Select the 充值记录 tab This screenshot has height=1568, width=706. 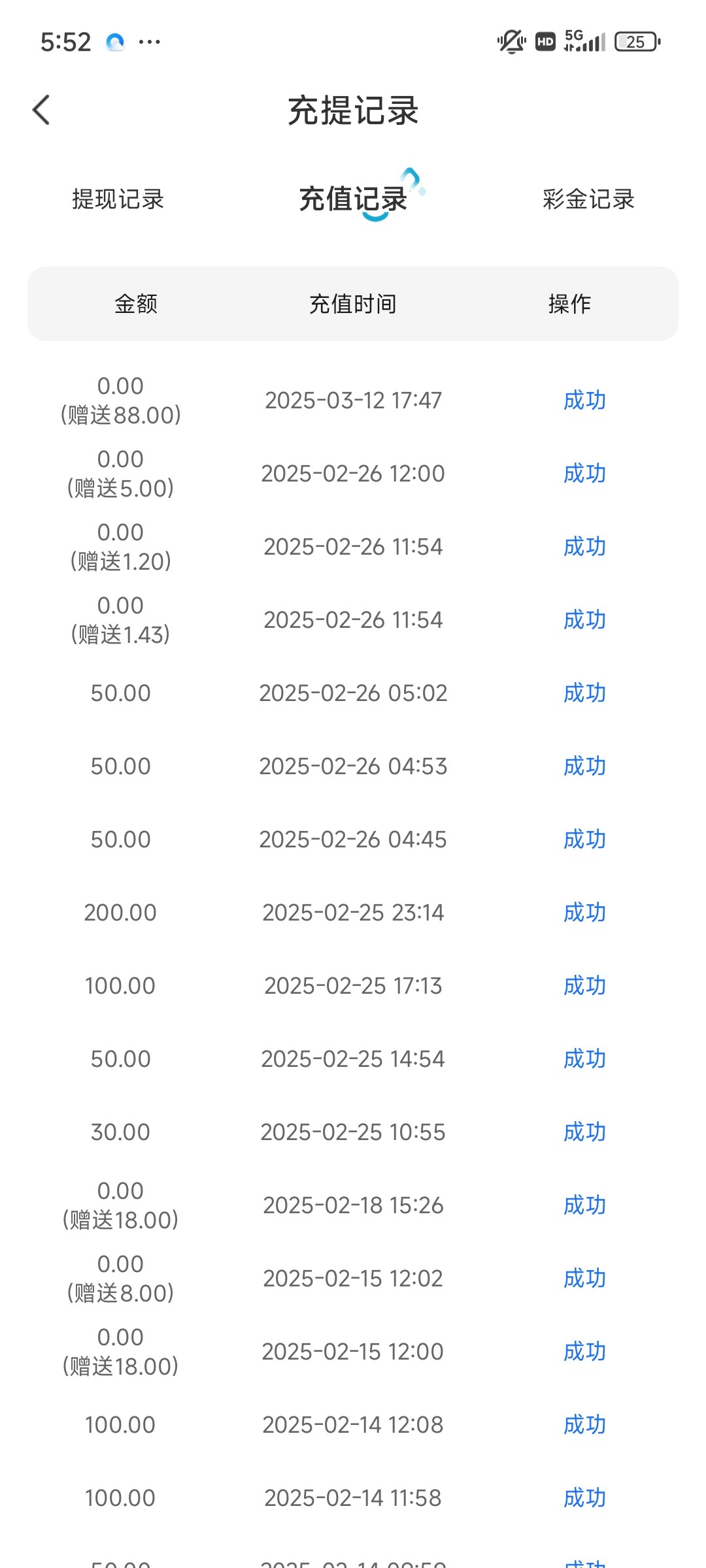[353, 199]
